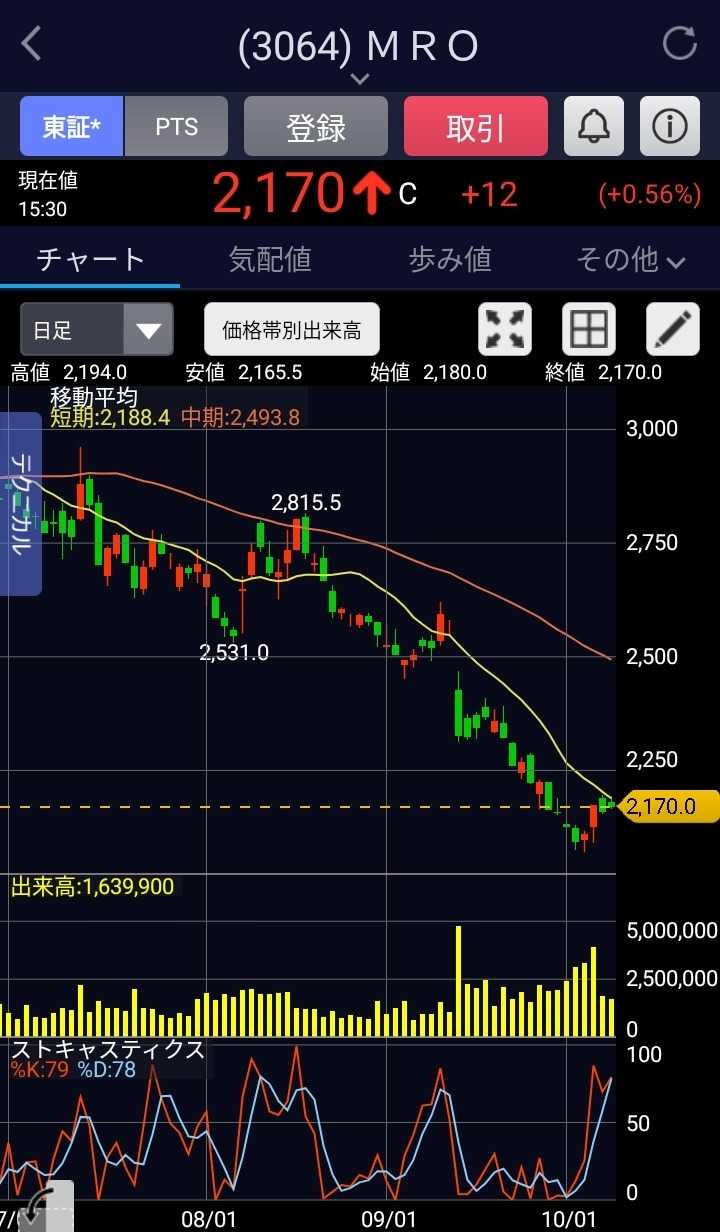Open the 取引 trading button

[x=476, y=127]
